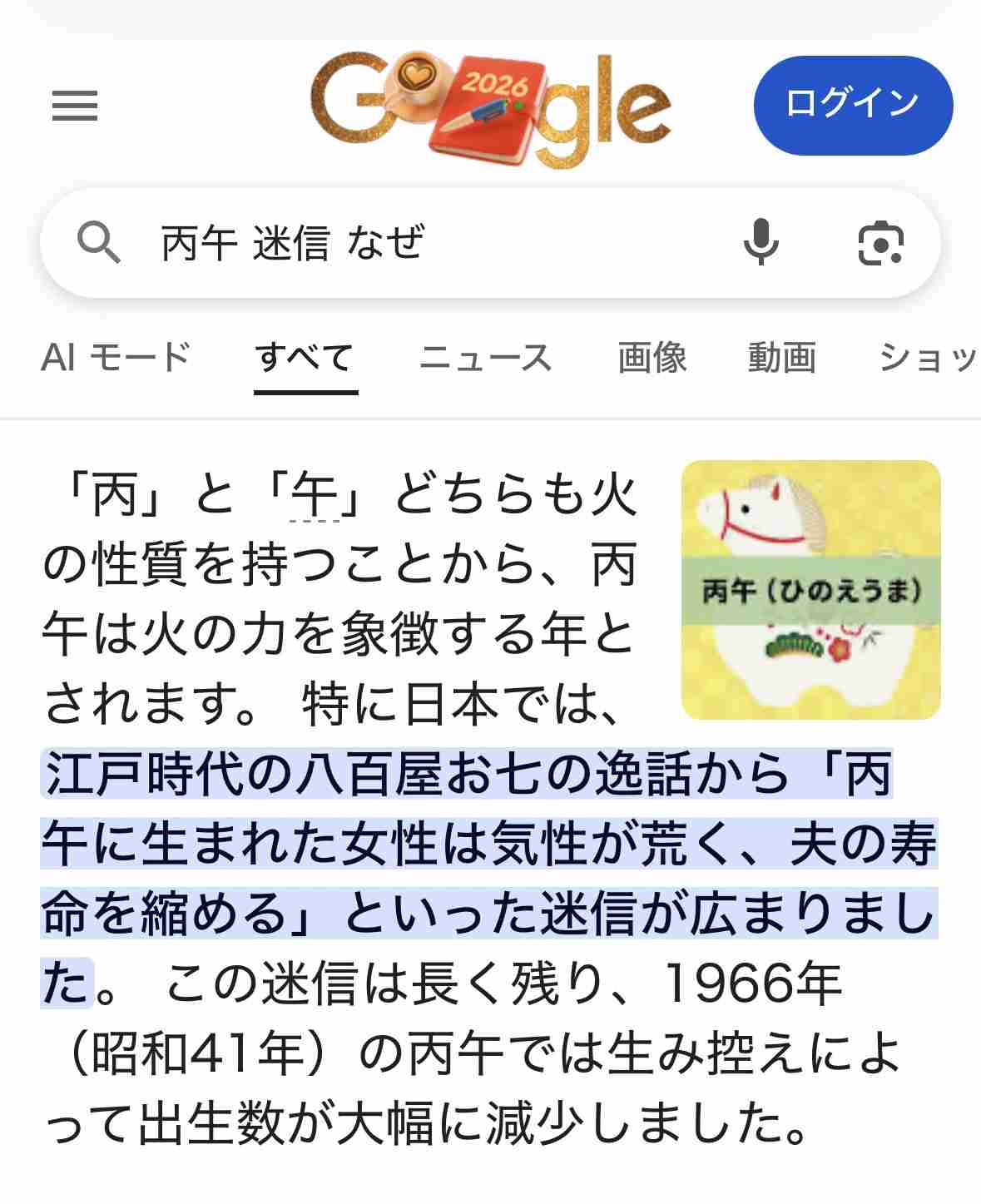Open the navigation hamburger menu
The image size is (981, 1204).
point(76,107)
